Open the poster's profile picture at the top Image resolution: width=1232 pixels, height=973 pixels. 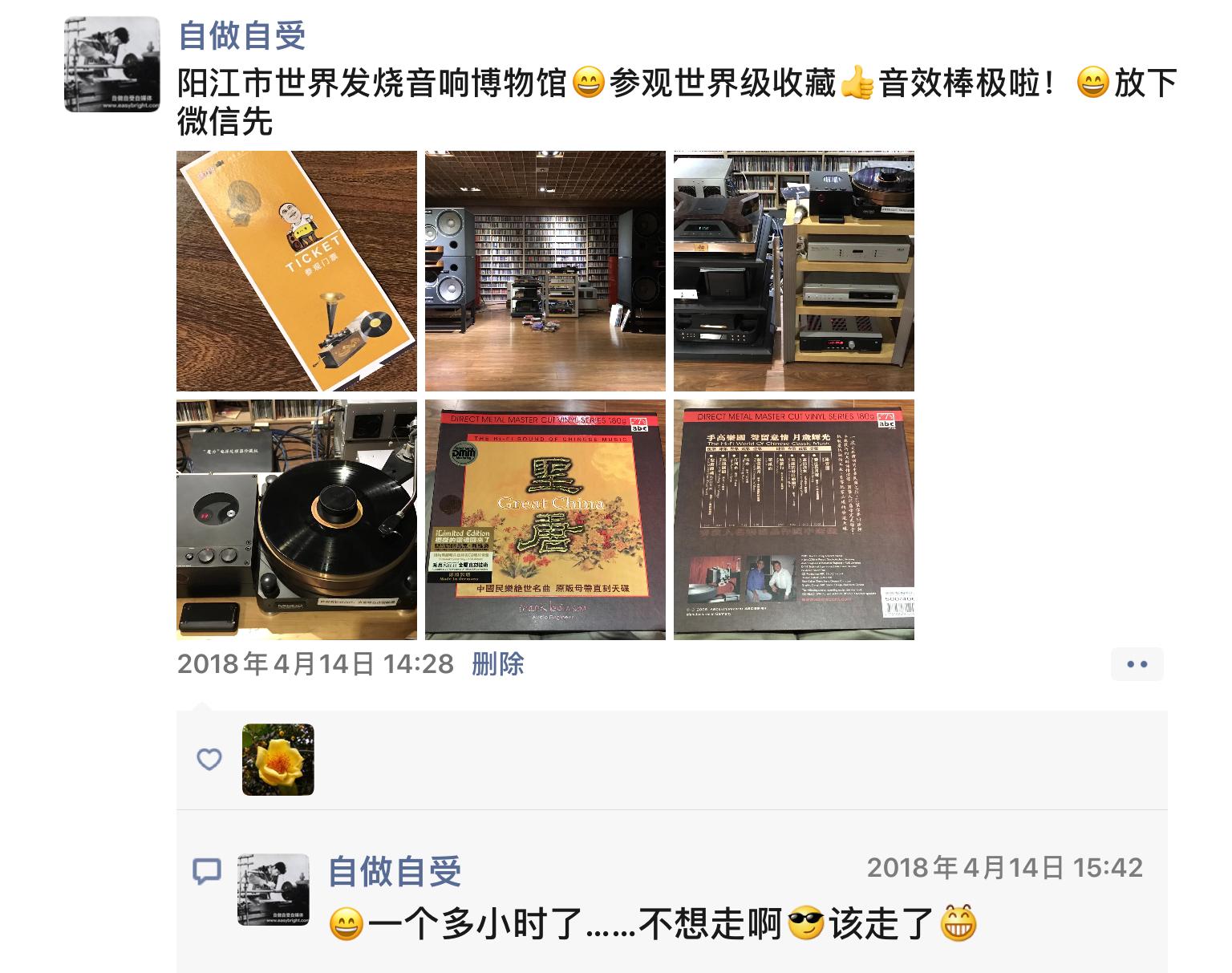111,64
